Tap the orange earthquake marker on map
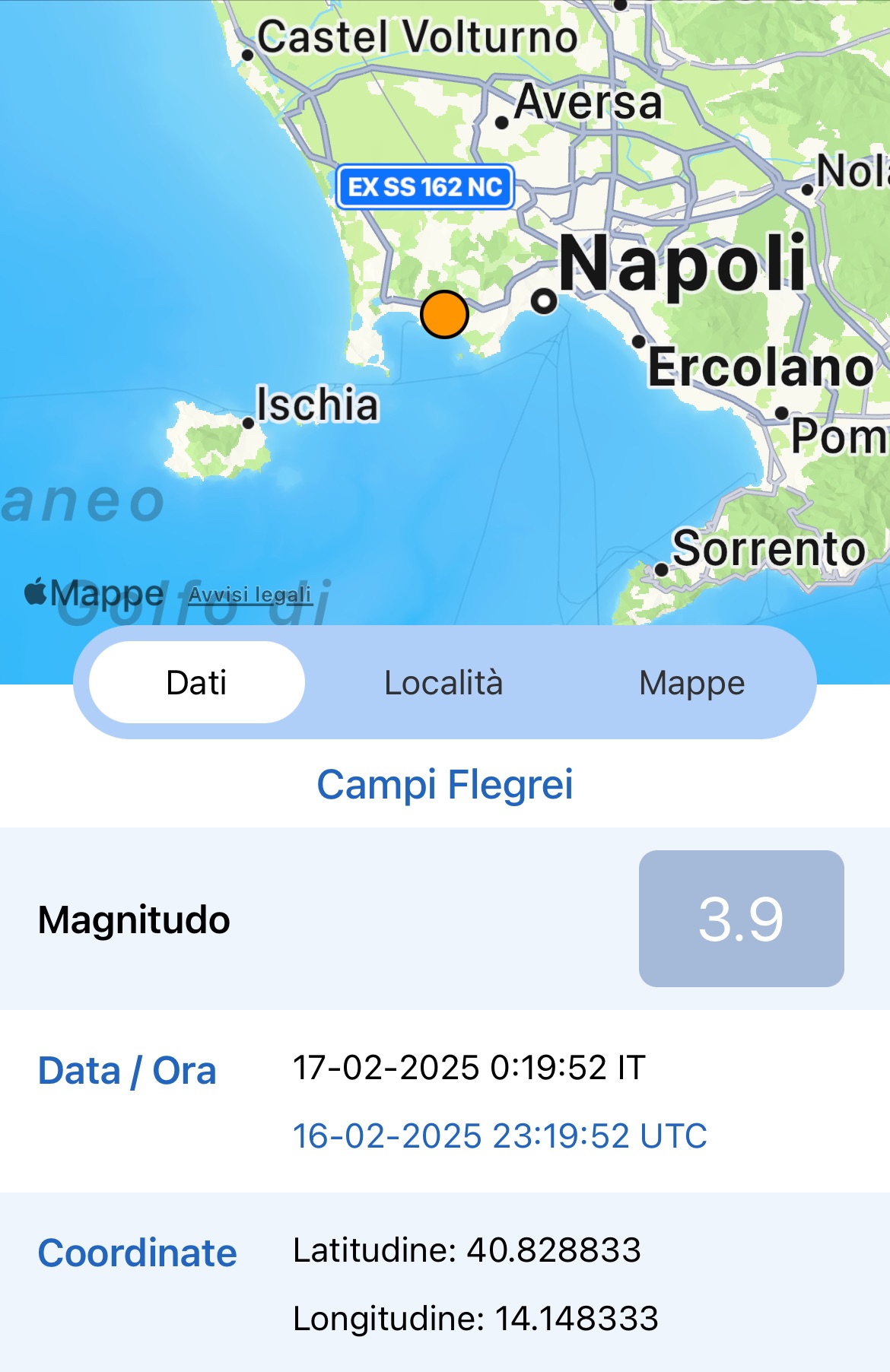The image size is (890, 1372). 444,314
